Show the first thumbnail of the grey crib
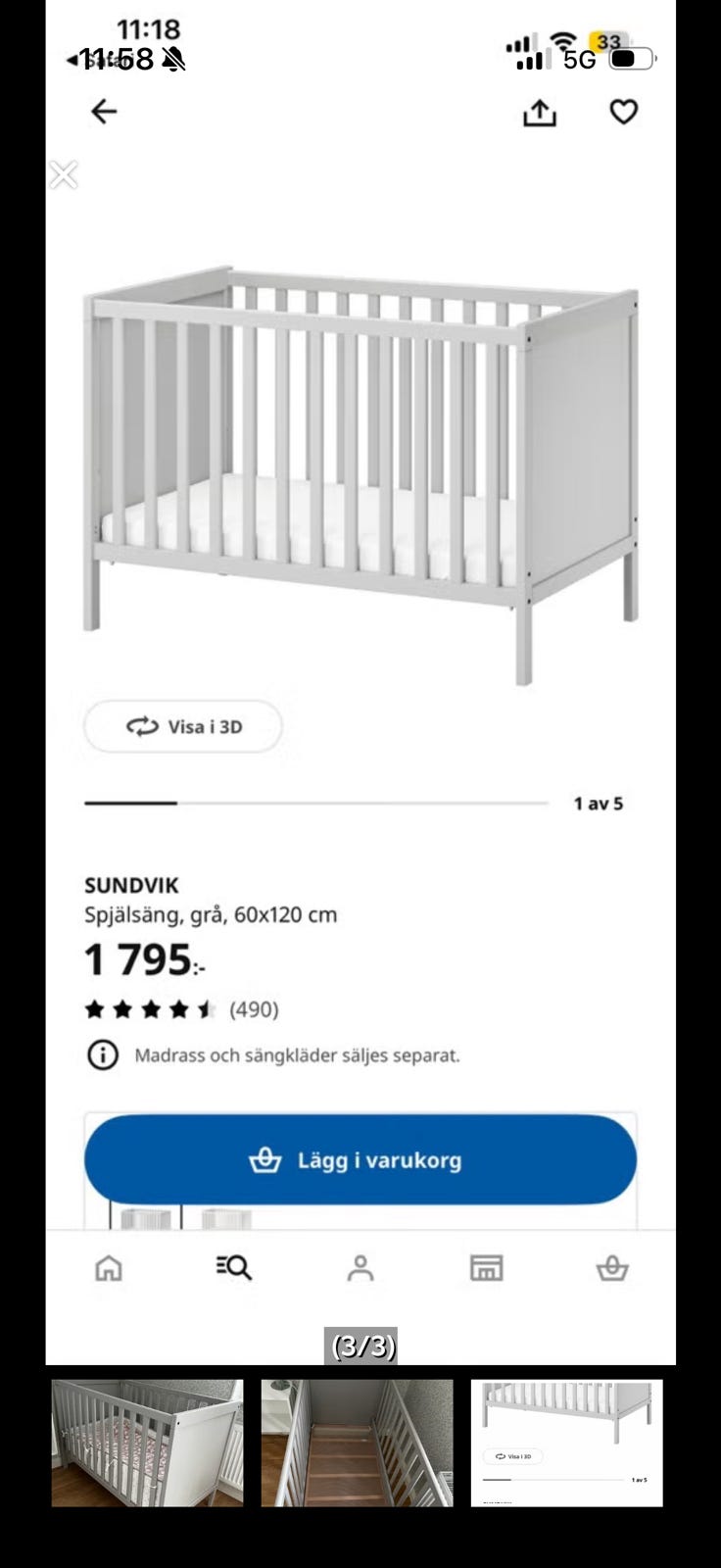Image resolution: width=721 pixels, height=1568 pixels. click(x=148, y=1443)
